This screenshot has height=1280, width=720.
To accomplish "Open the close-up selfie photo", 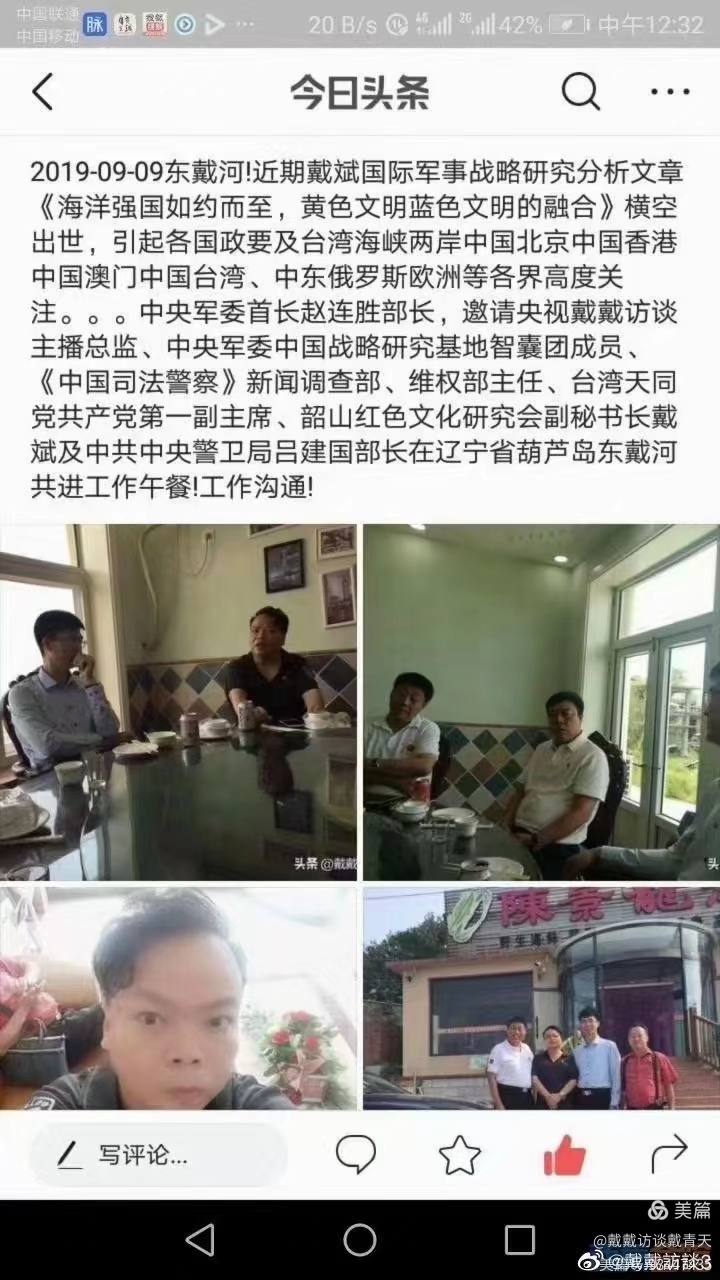I will coord(178,998).
